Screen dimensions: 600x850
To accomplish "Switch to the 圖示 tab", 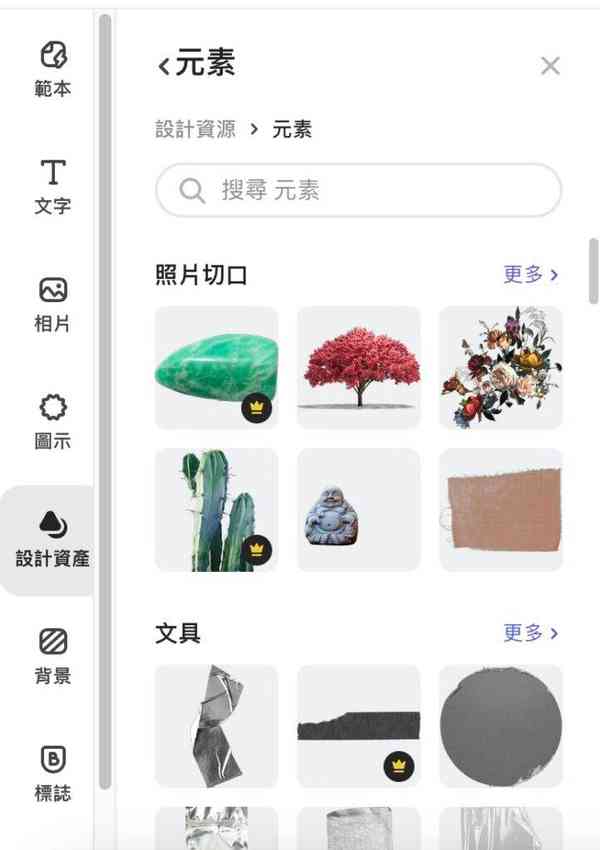I will (x=52, y=422).
